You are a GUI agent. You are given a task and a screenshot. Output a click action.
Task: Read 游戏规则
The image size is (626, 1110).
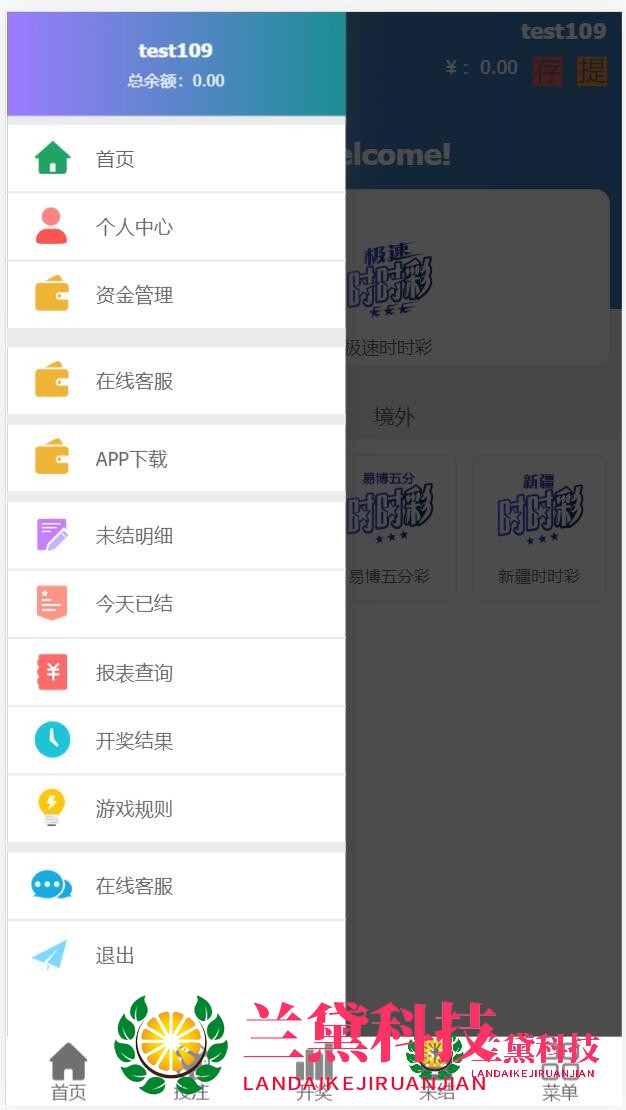(134, 809)
